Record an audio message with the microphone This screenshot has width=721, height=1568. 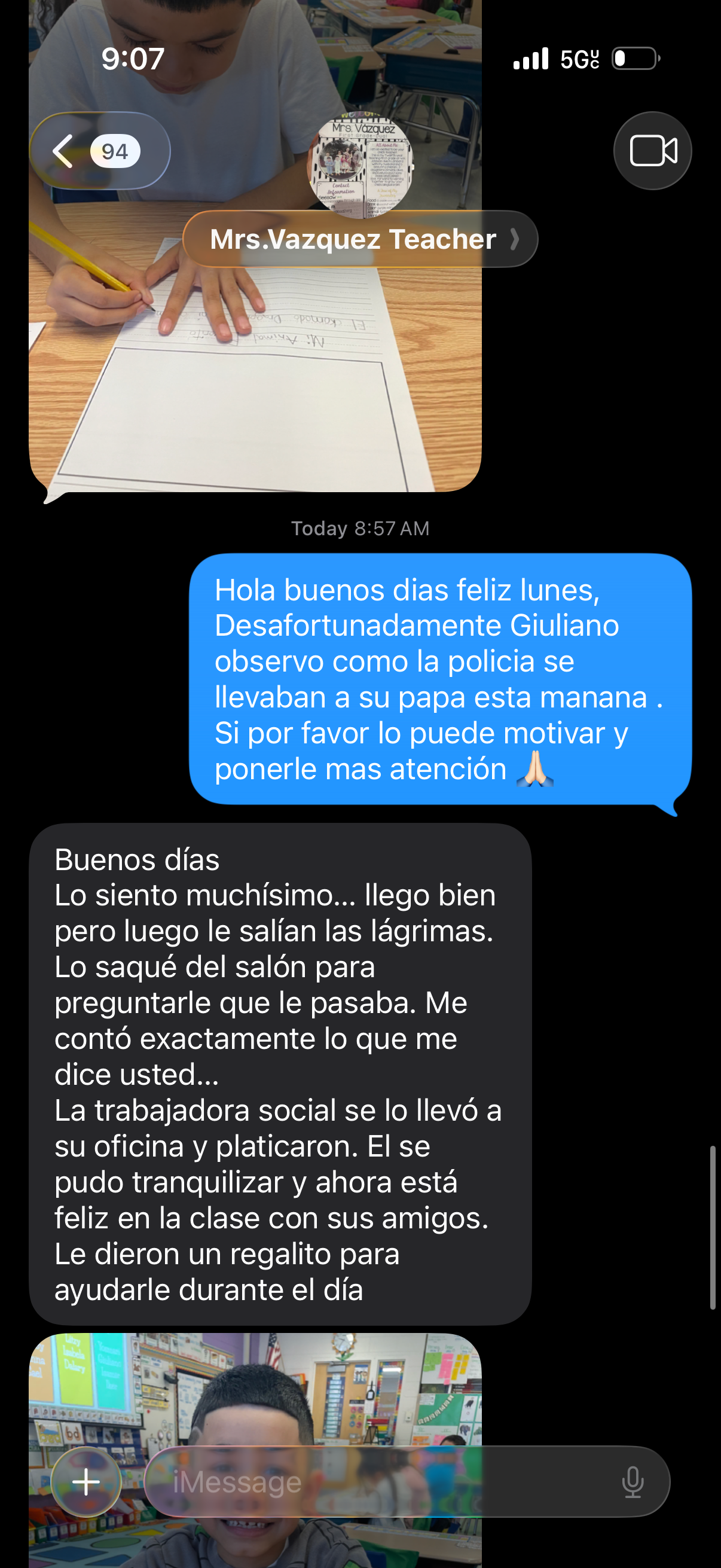(632, 1481)
